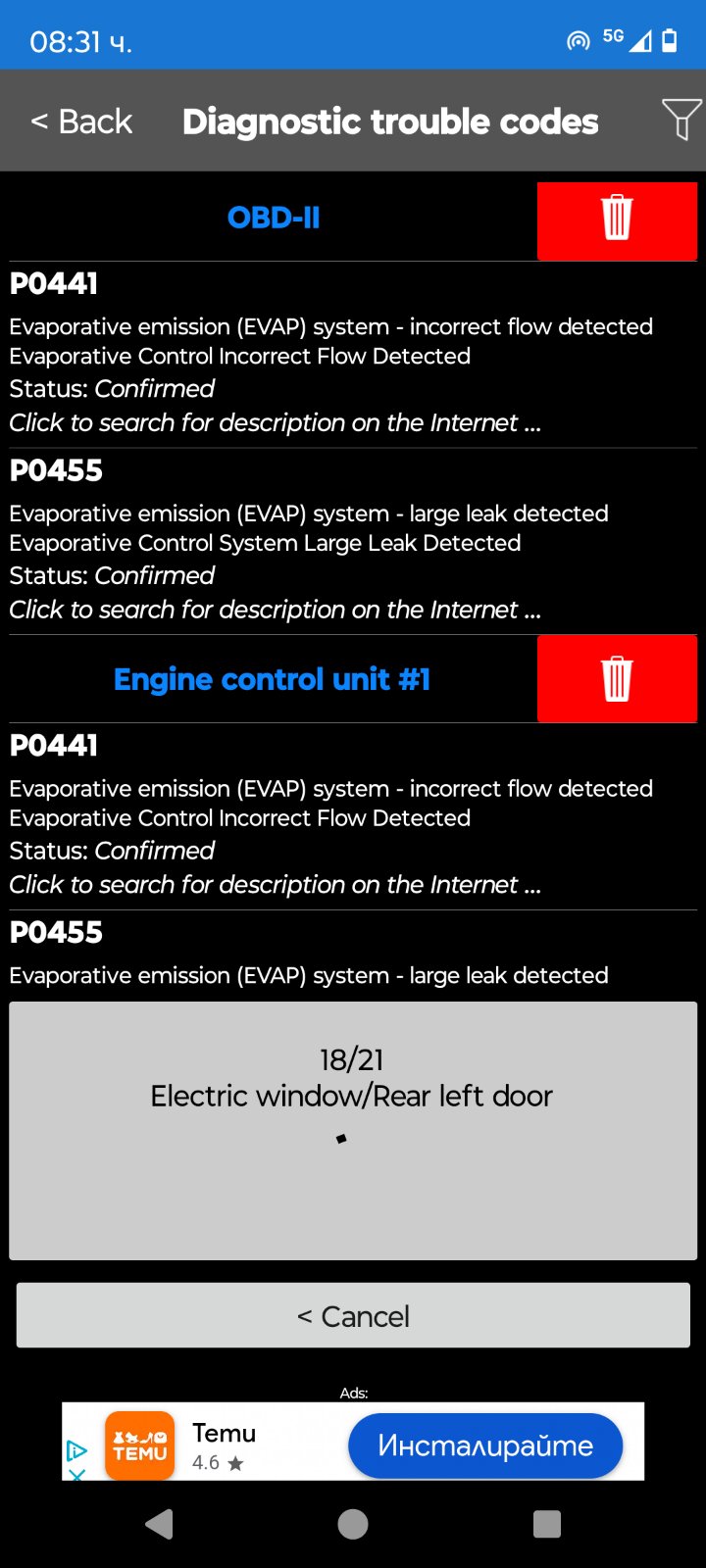Install Temu from the ad banner
Viewport: 706px width, 1568px height.
click(x=485, y=1445)
